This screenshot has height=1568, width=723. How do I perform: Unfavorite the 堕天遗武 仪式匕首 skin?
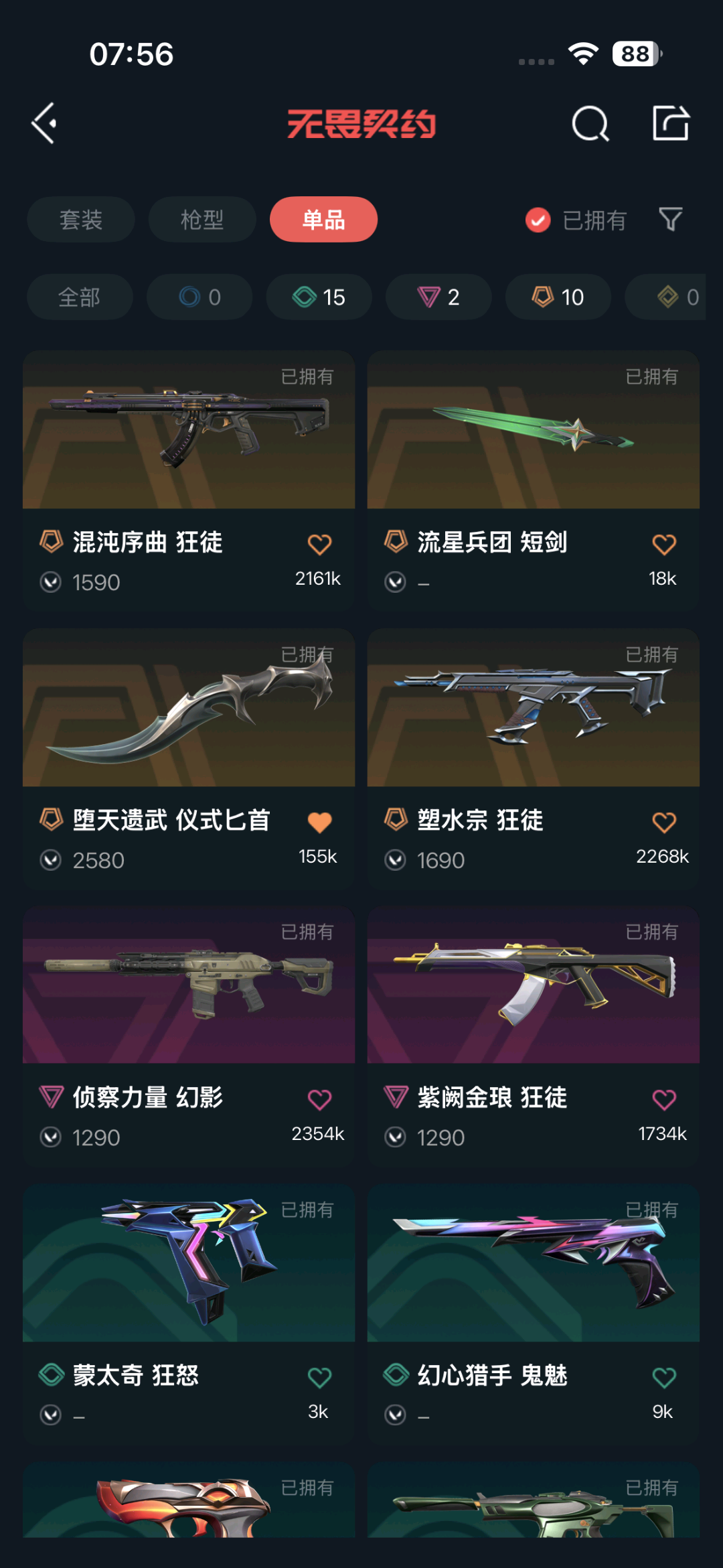[x=319, y=822]
